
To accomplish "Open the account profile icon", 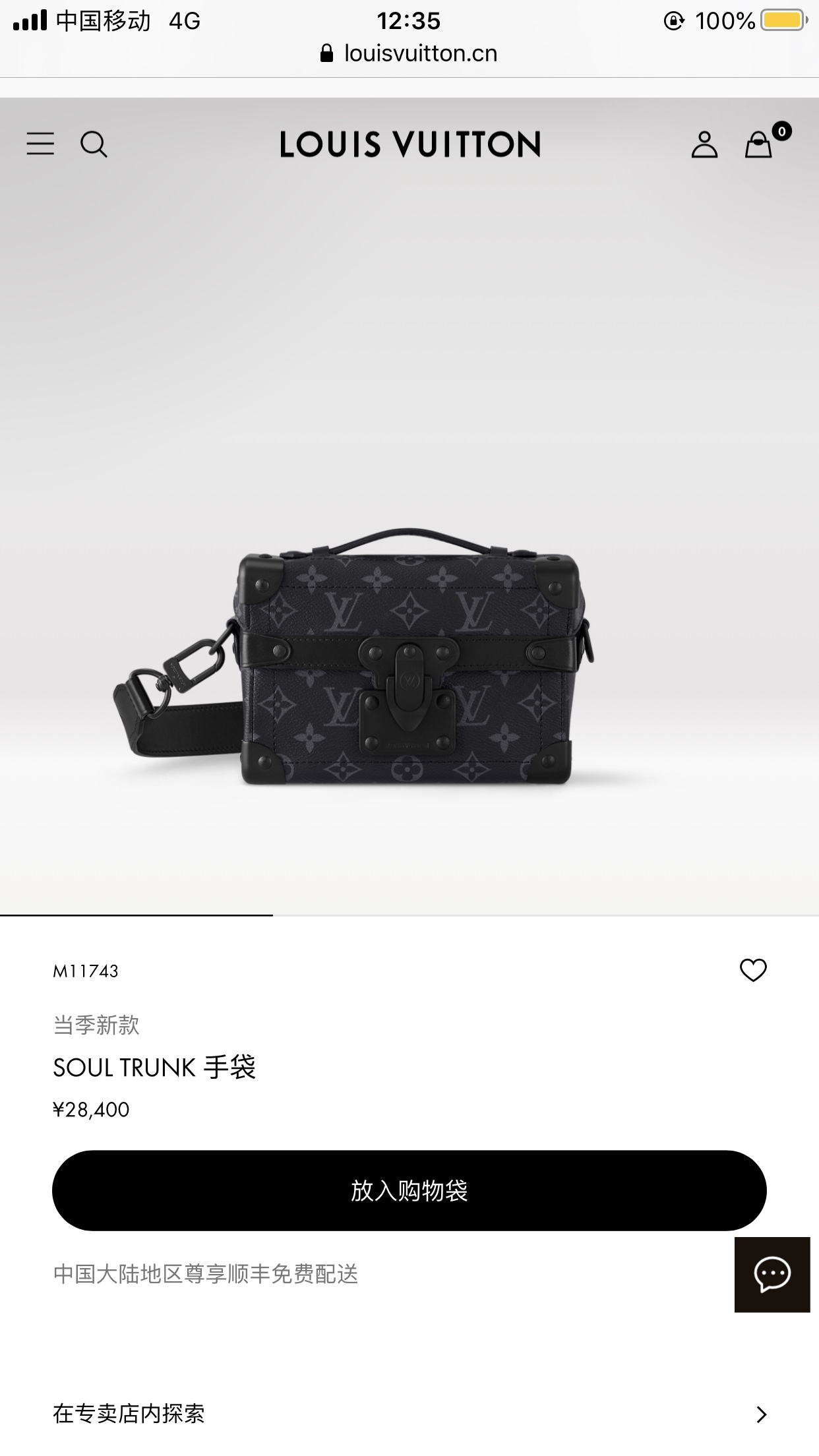I will click(704, 144).
